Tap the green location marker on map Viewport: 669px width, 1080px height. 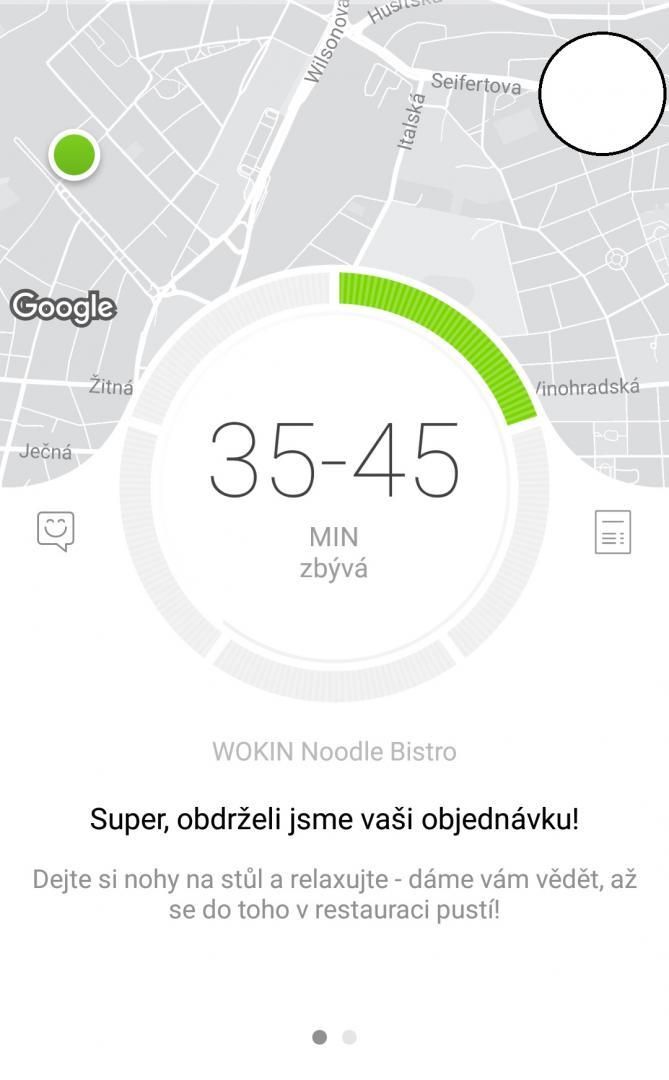click(74, 155)
